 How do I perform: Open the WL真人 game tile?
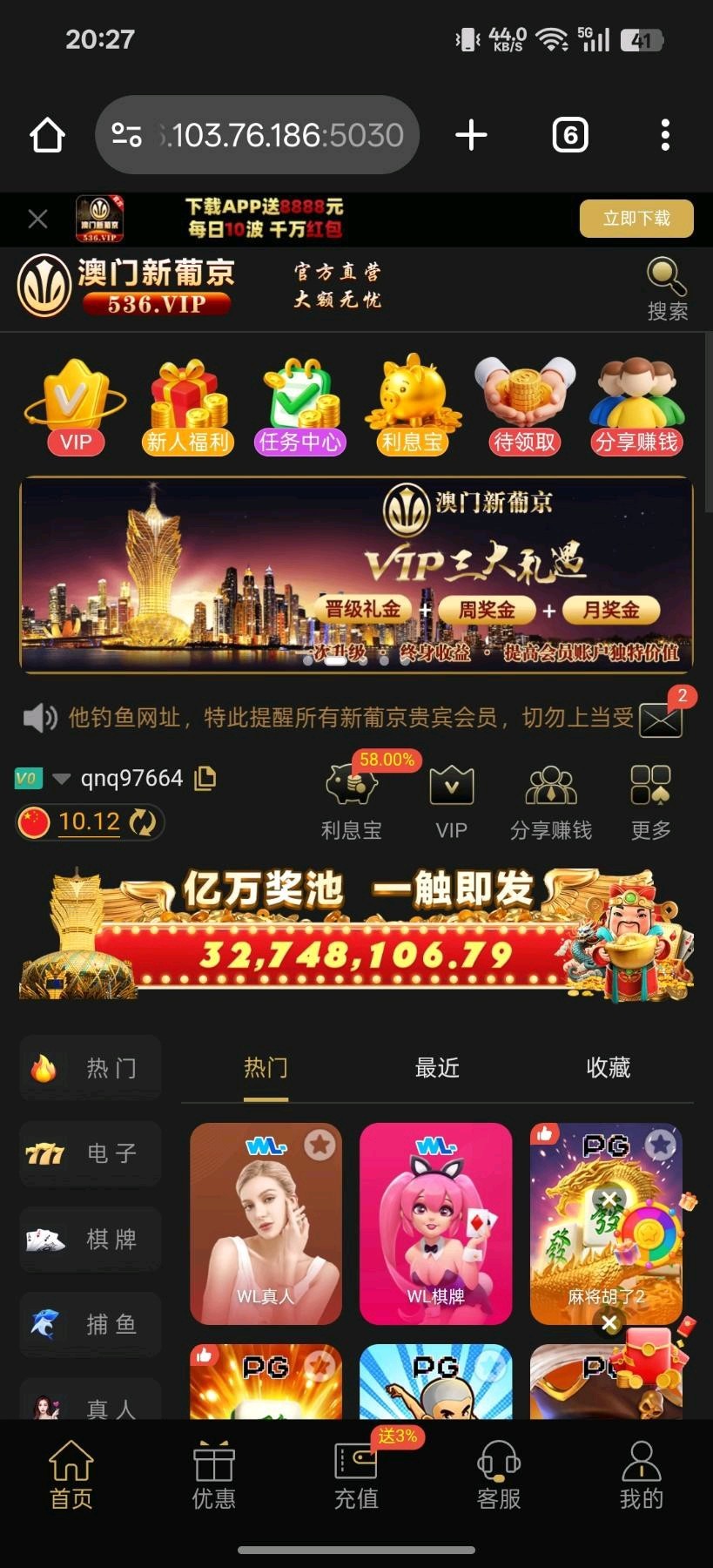click(266, 1224)
